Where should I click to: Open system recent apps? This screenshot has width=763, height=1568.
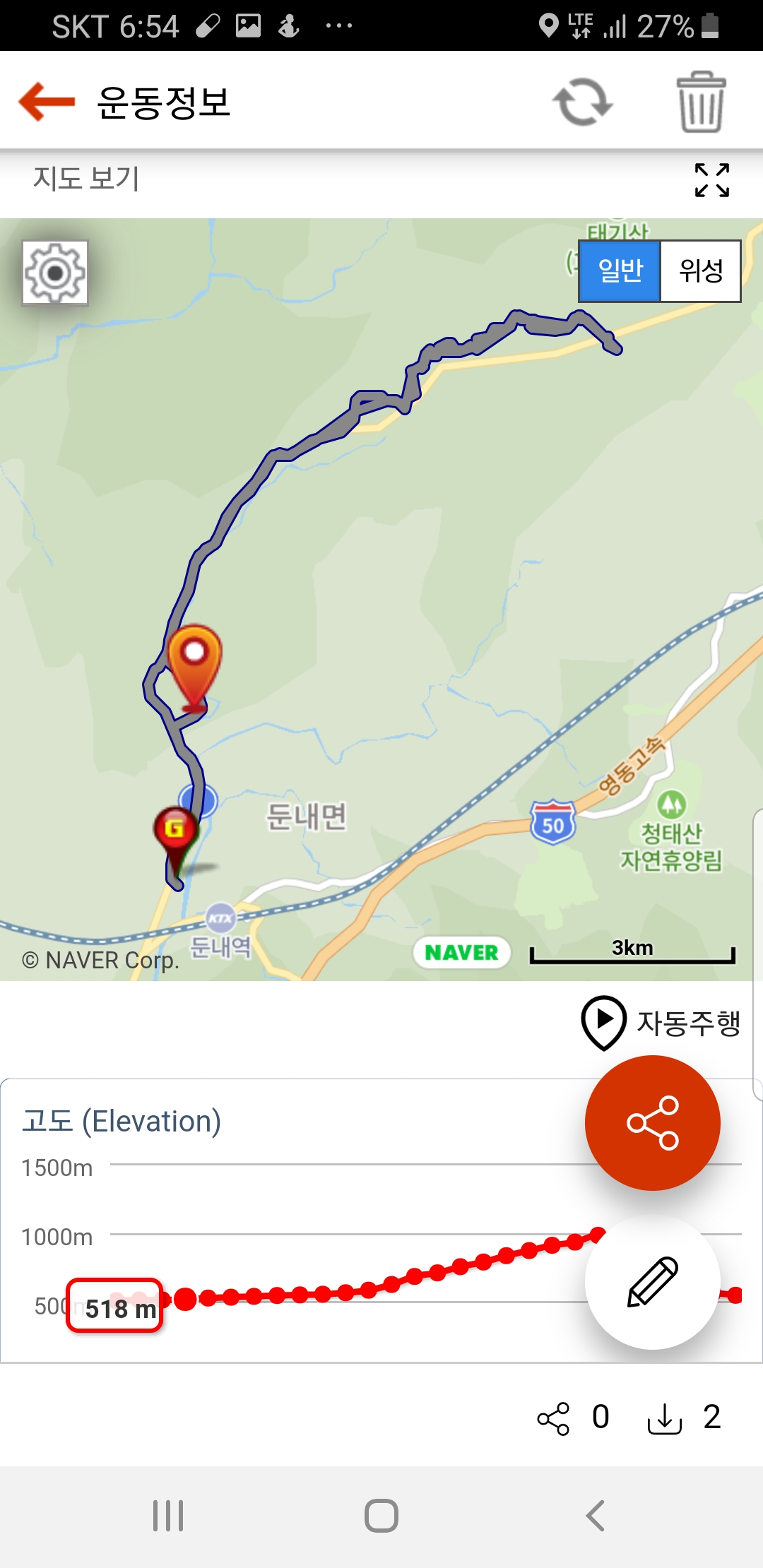168,1516
